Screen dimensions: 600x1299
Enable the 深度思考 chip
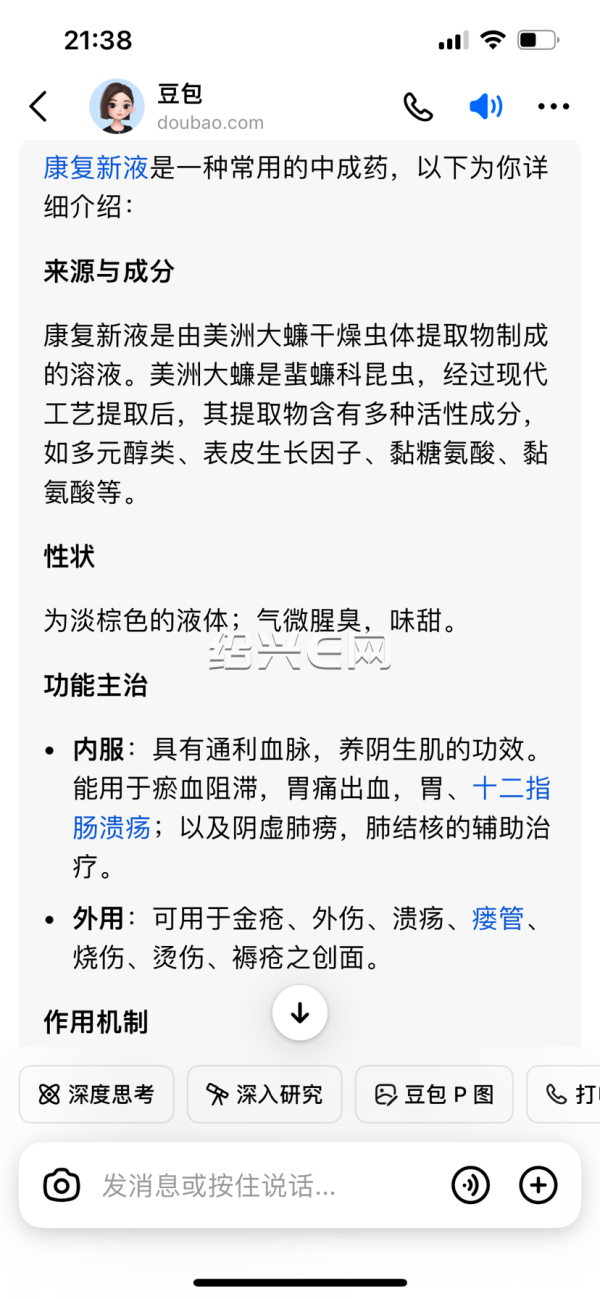point(96,1094)
